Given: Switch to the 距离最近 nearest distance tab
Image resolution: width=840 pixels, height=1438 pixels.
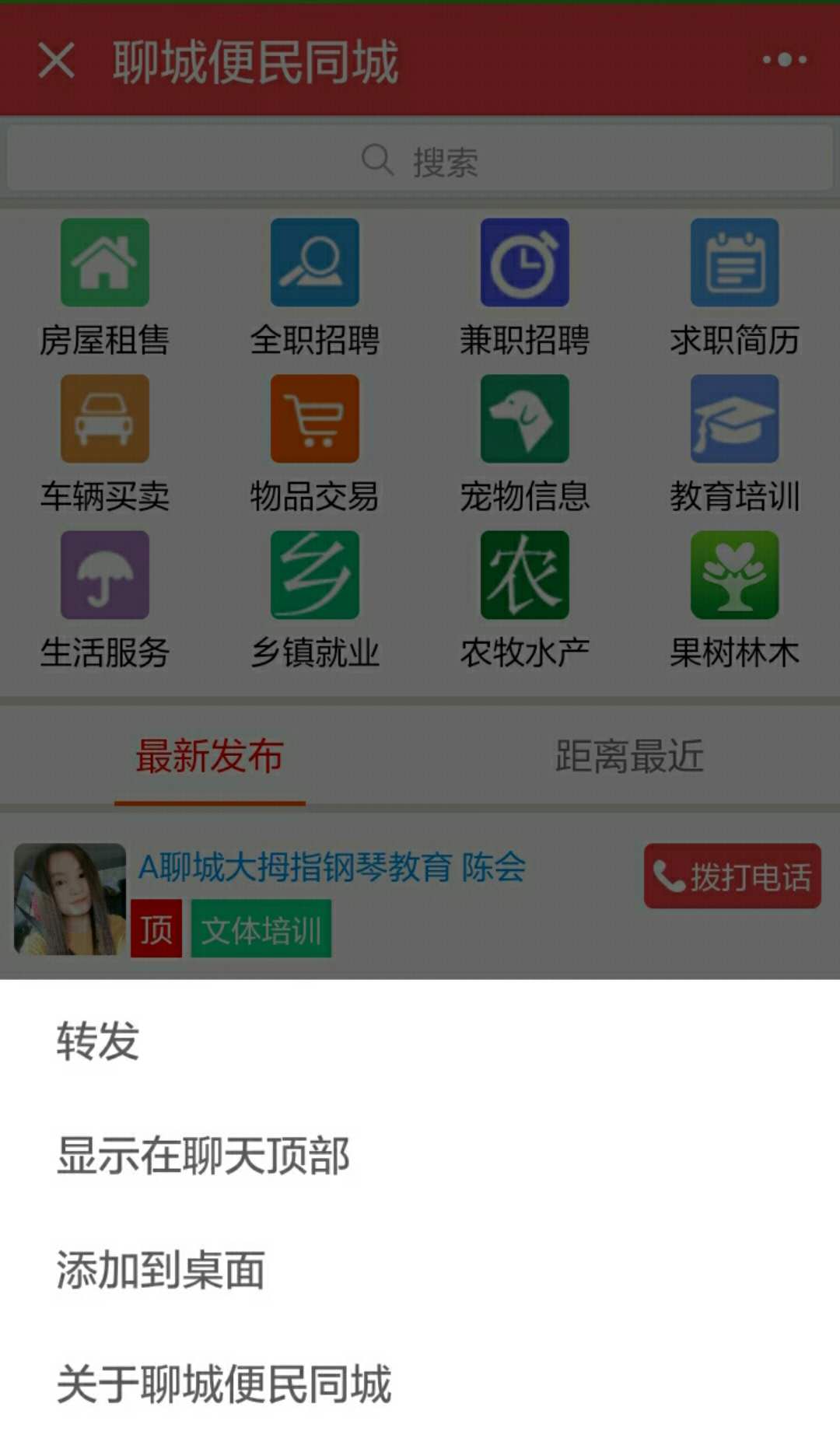Looking at the screenshot, I should click(630, 754).
